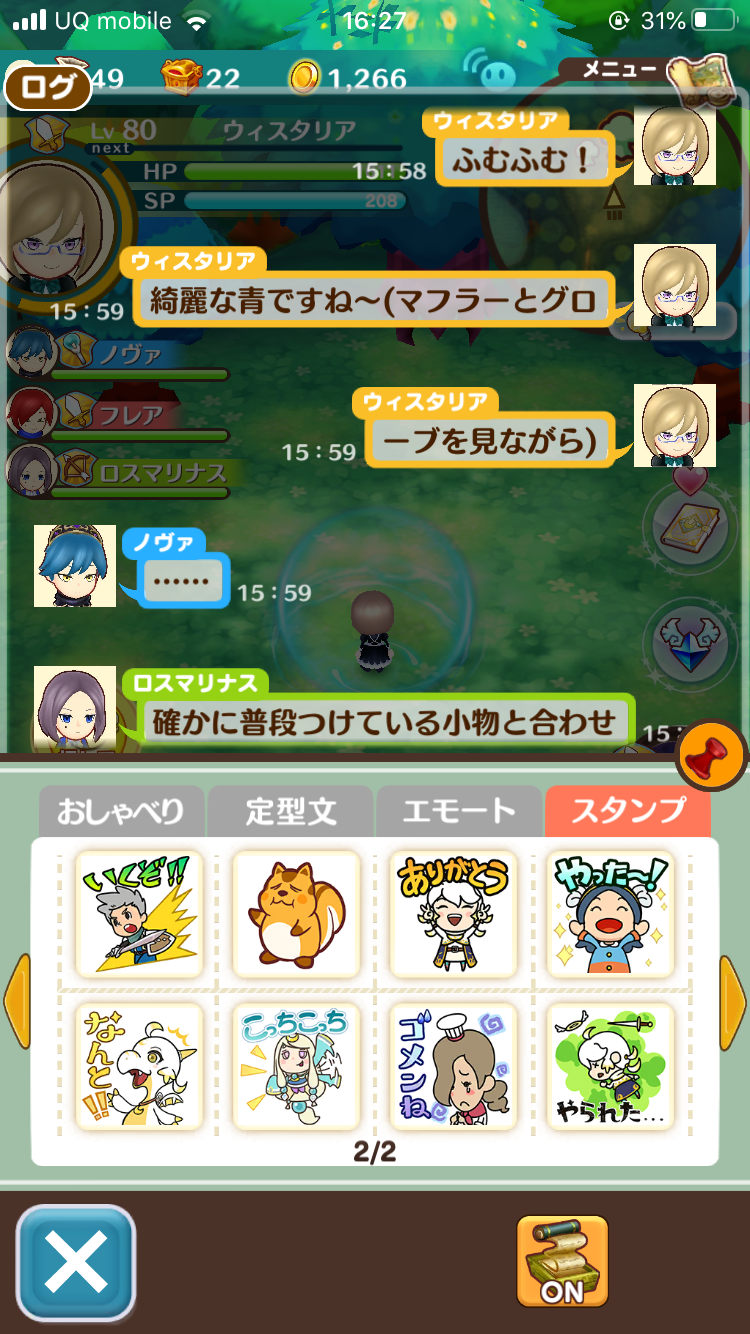Open the ログ chat log button
750x1334 pixels.
click(48, 88)
